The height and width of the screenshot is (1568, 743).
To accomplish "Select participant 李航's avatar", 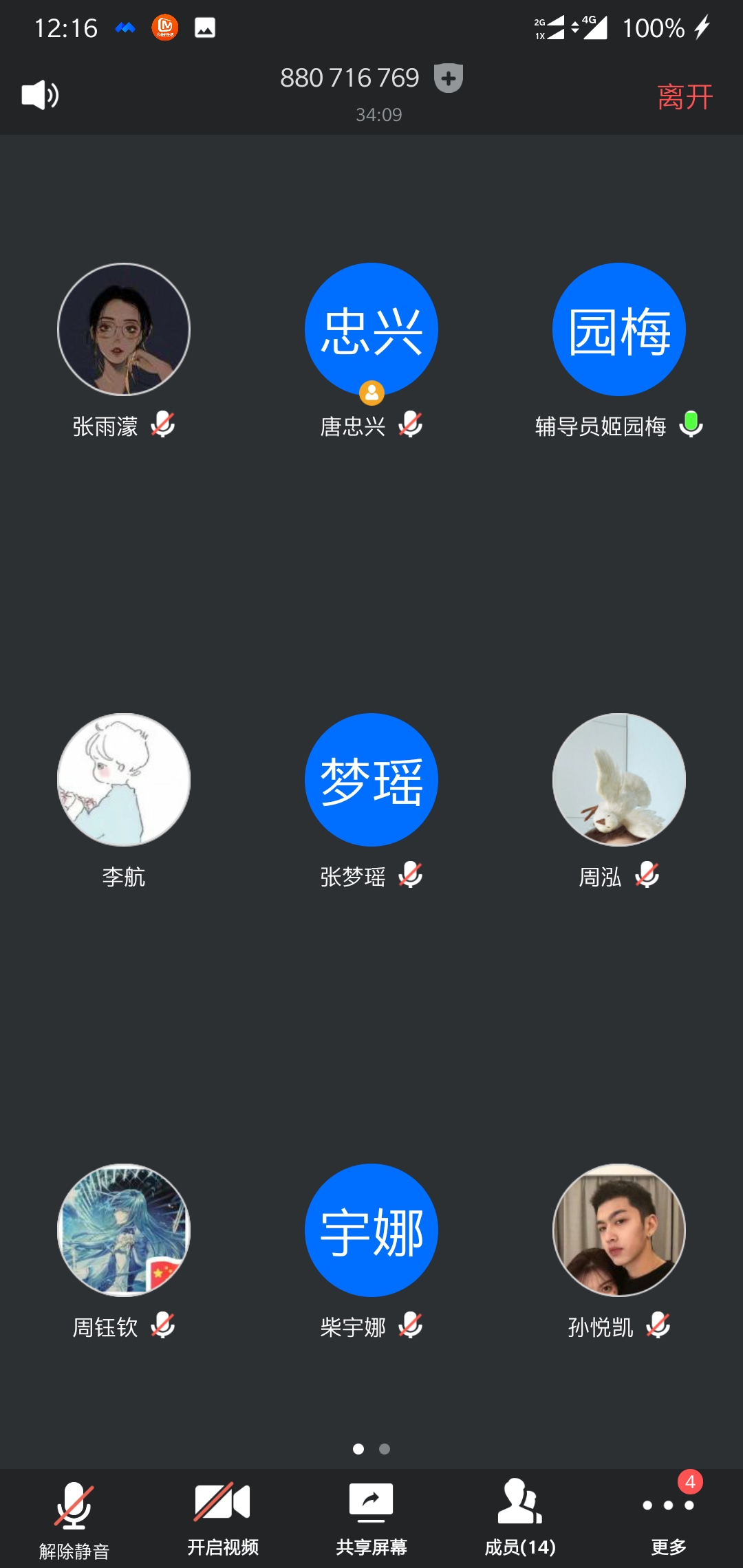I will 124,780.
